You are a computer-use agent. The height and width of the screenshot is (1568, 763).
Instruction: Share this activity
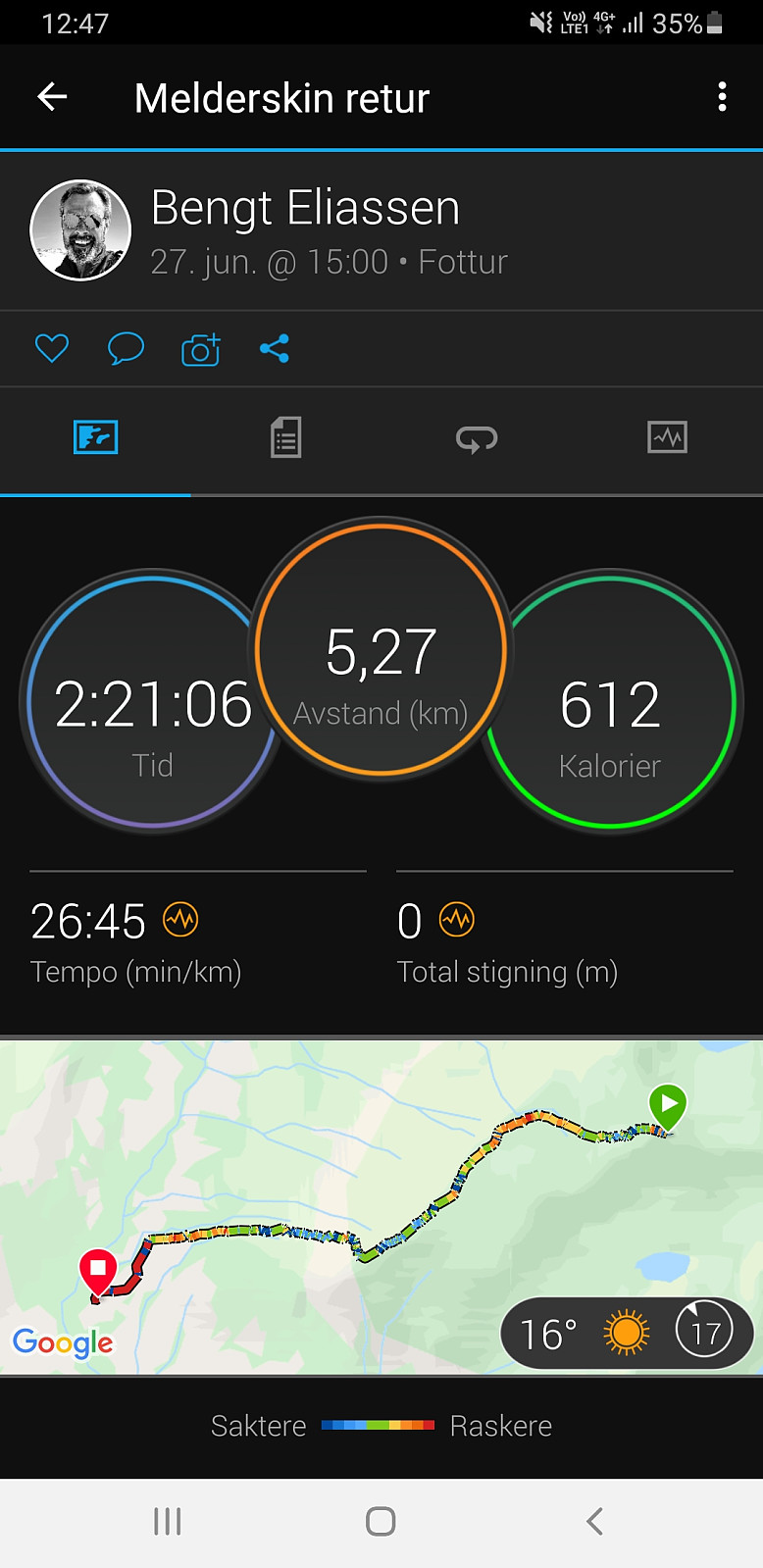pyautogui.click(x=275, y=348)
